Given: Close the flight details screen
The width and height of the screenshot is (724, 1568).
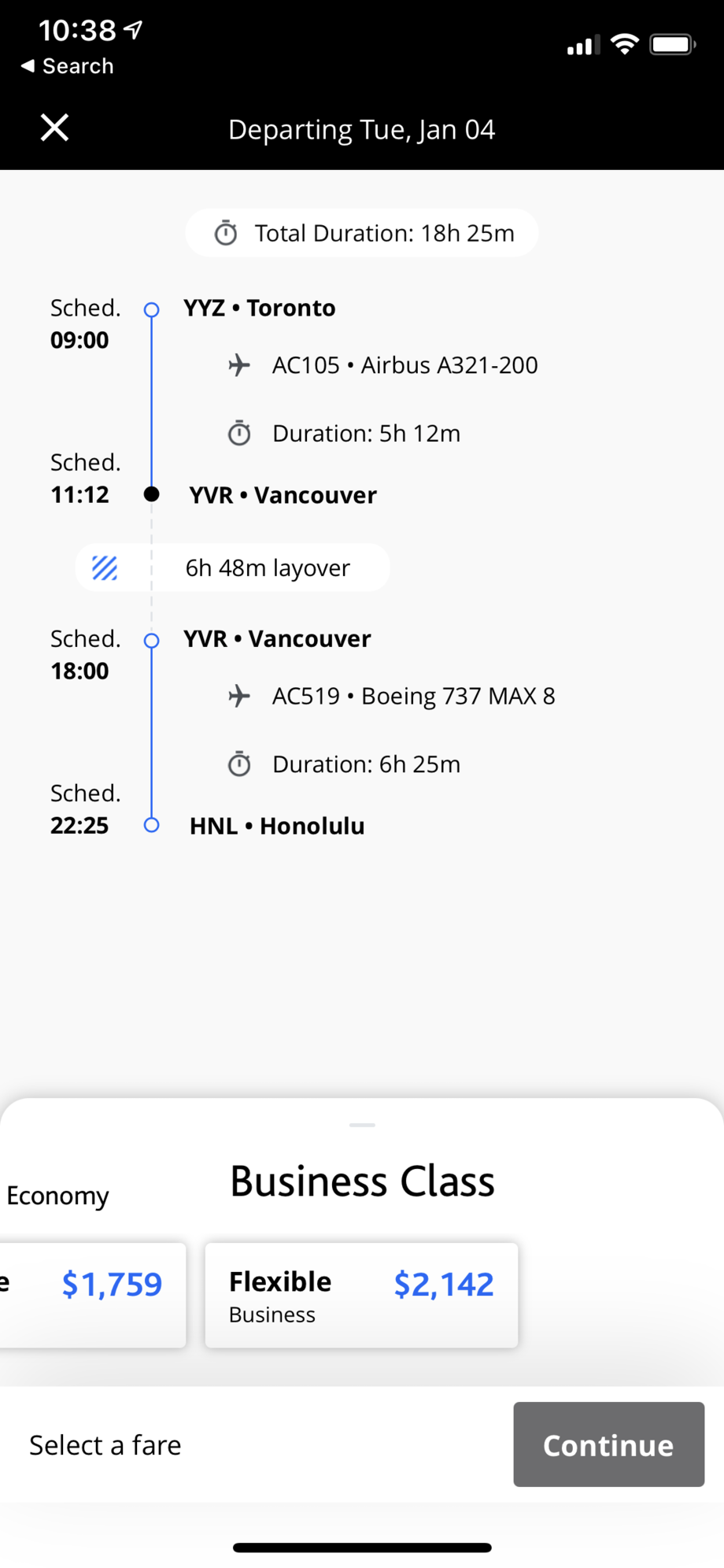Looking at the screenshot, I should click(54, 128).
